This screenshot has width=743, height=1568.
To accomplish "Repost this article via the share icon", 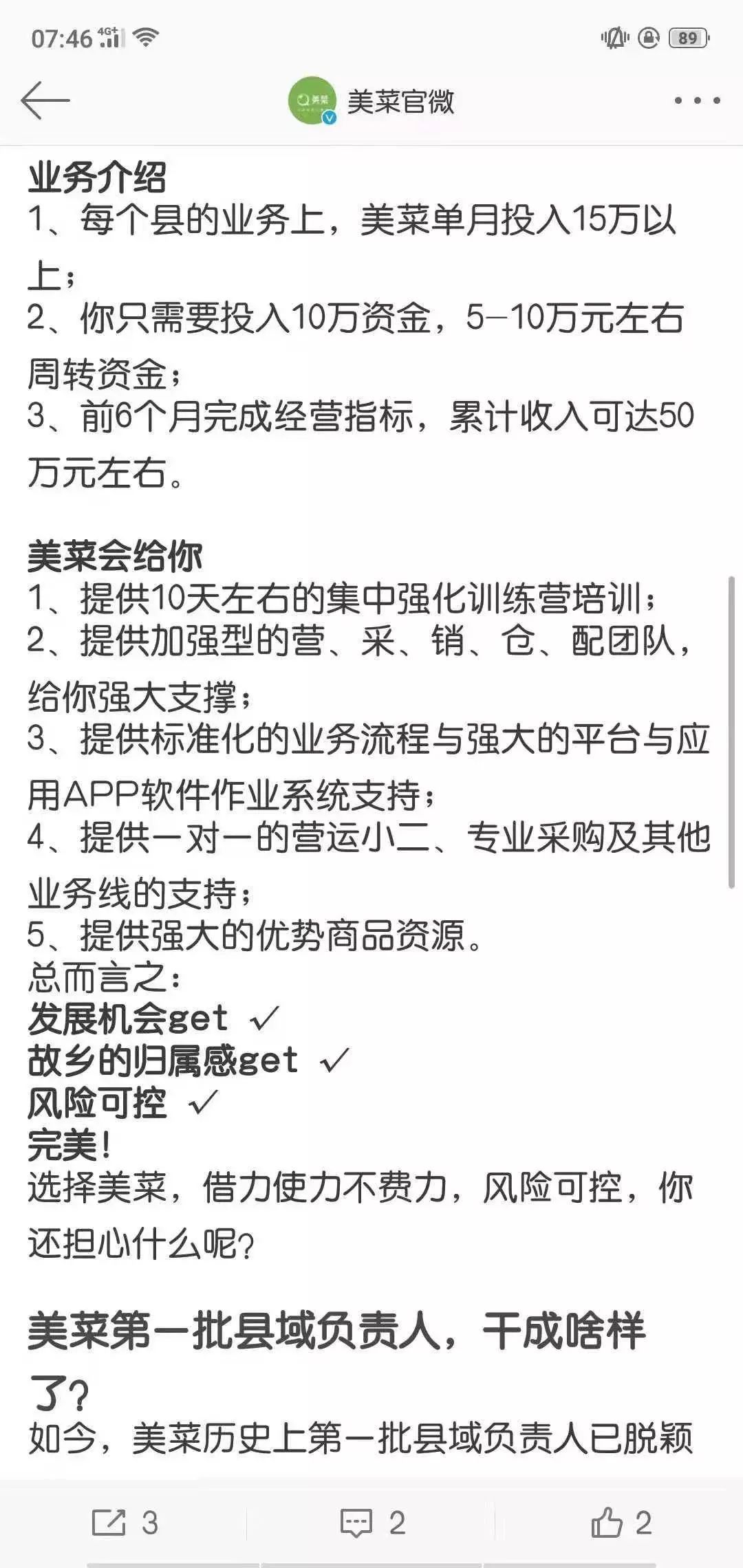I will point(110,1523).
